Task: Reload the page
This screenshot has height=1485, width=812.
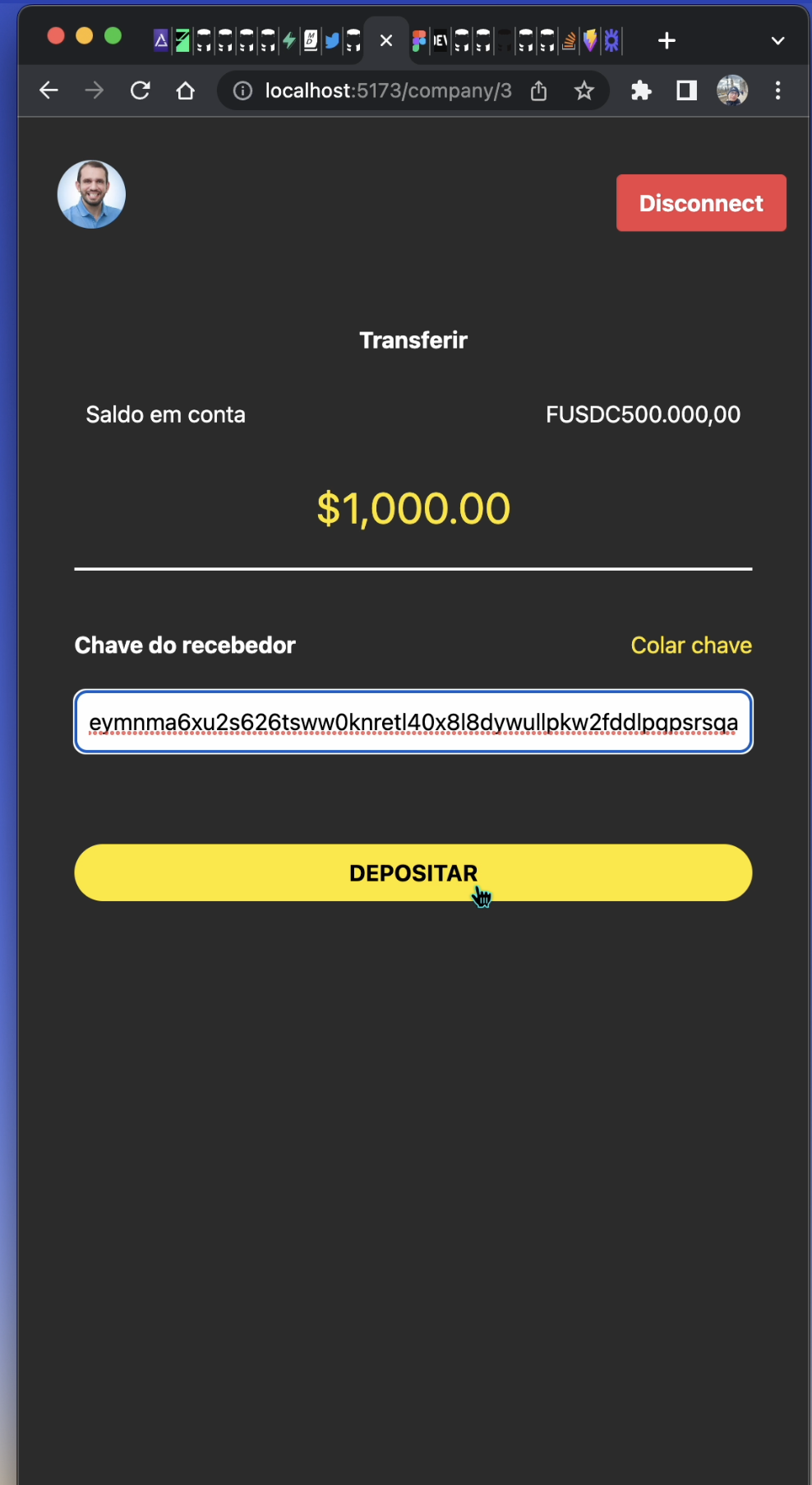Action: click(x=141, y=90)
